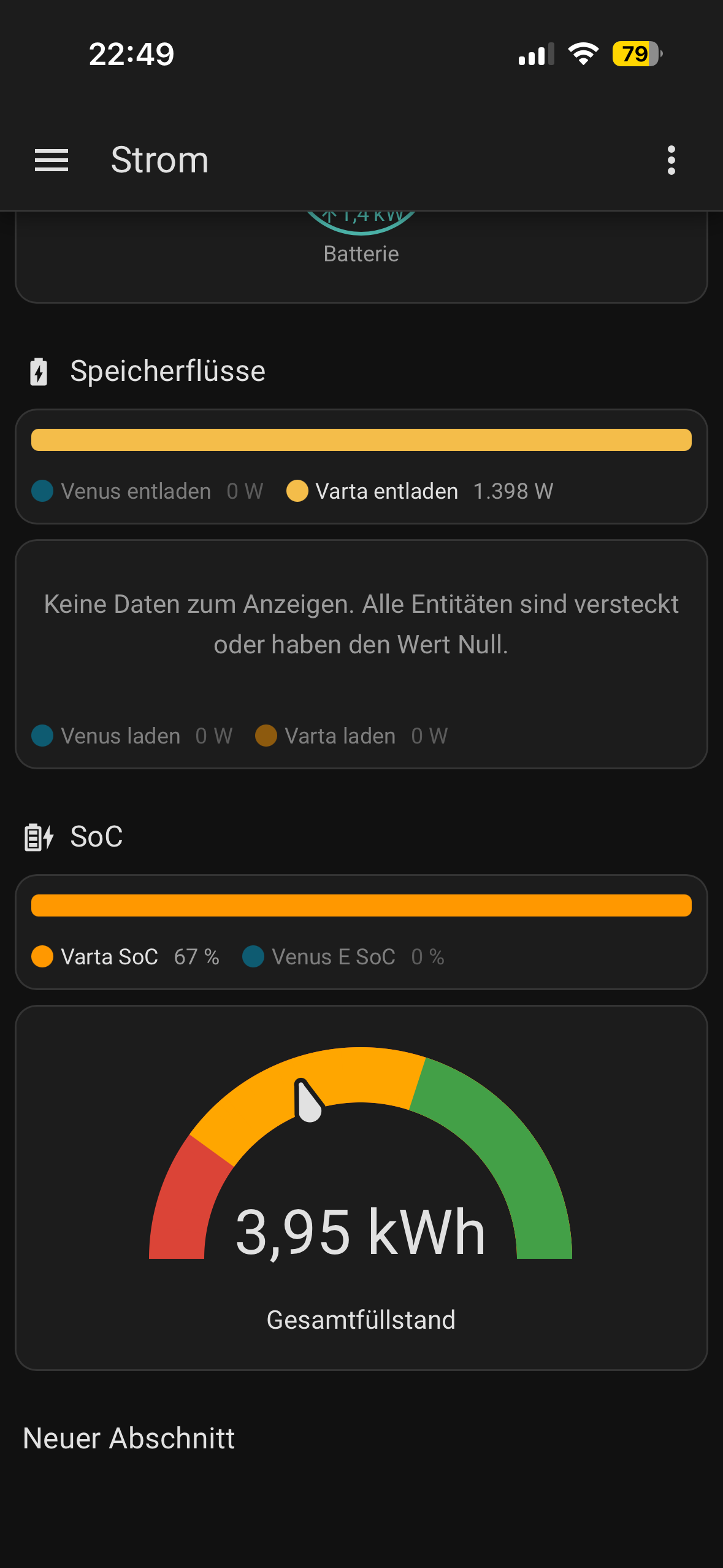Open the Gesamtfüllstand gauge details
Viewport: 723px width, 1568px height.
[x=361, y=1188]
